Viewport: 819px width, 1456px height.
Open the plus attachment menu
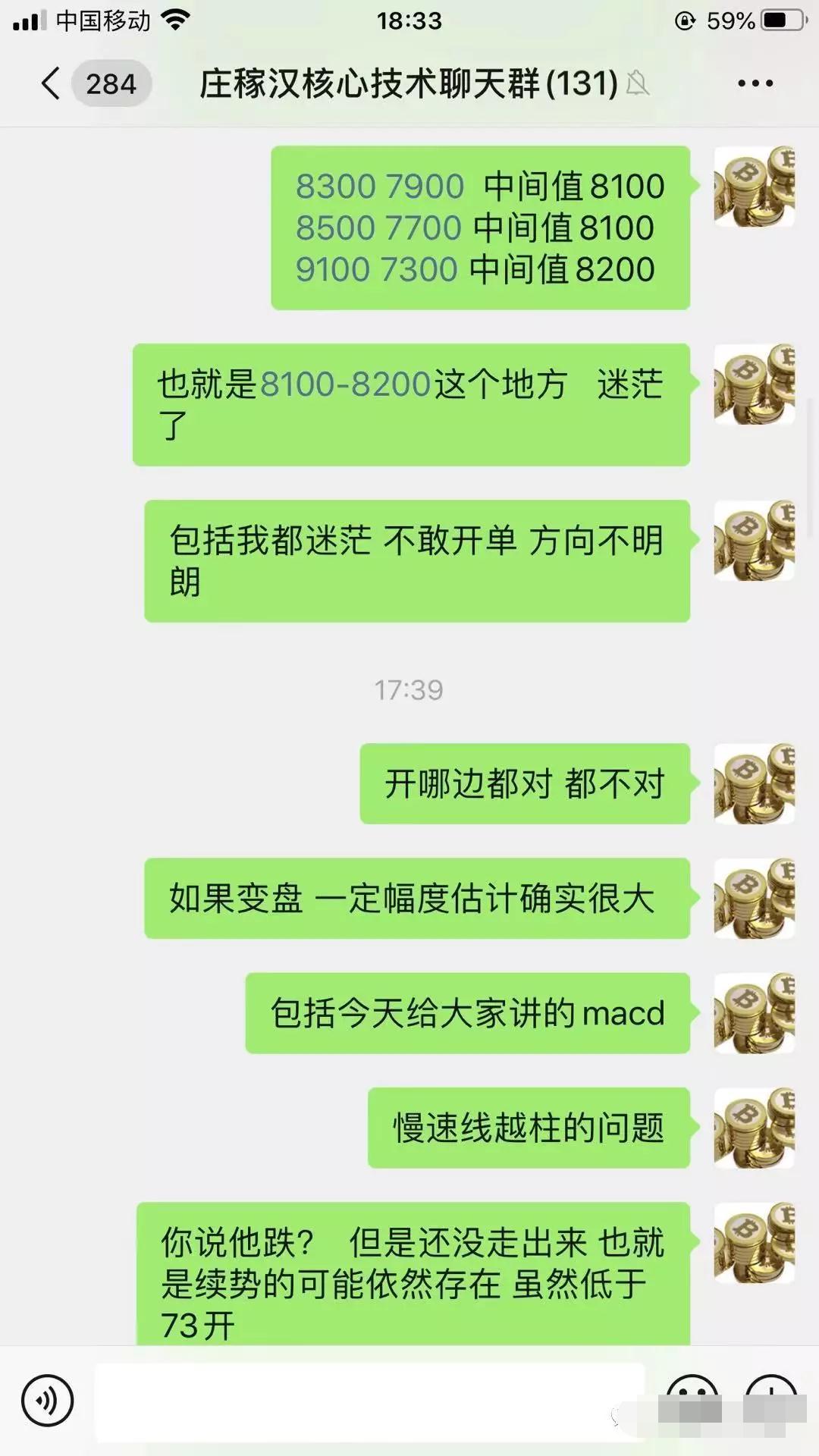(x=770, y=1395)
